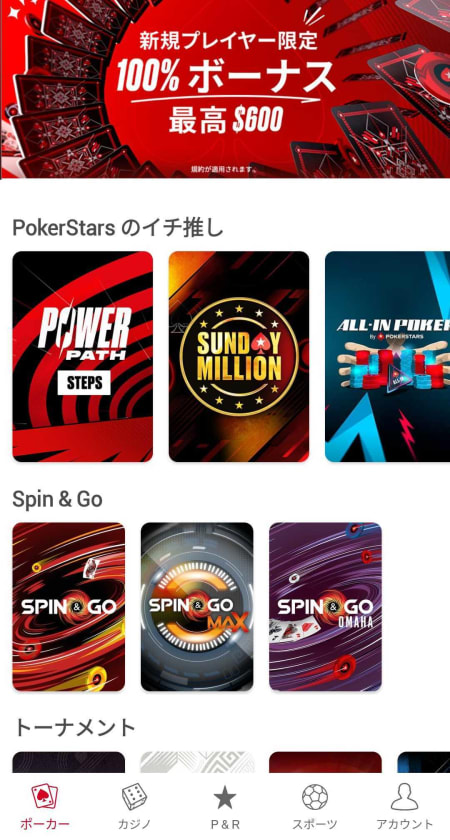Open the Power Path Steps card

[x=82, y=356]
